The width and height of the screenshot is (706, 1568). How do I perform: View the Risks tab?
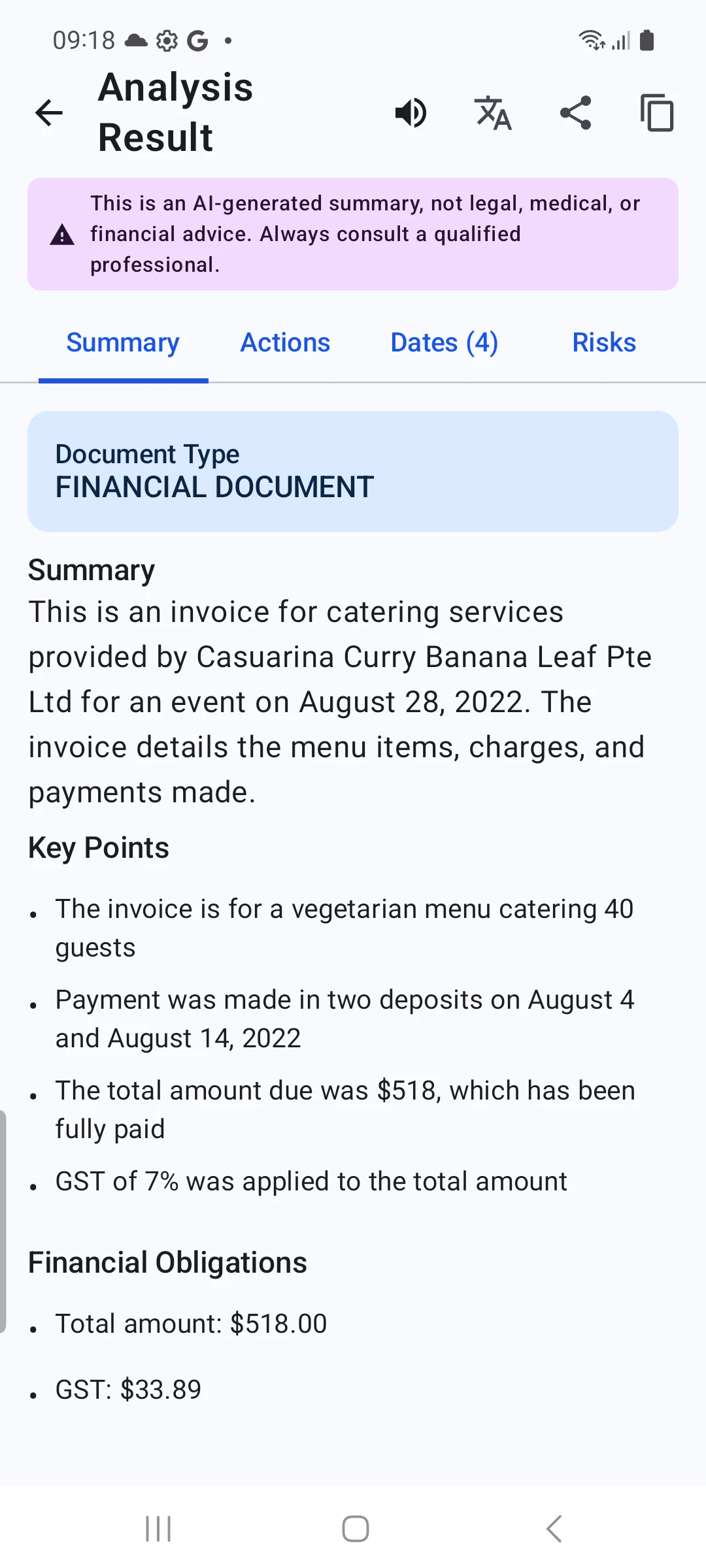604,343
